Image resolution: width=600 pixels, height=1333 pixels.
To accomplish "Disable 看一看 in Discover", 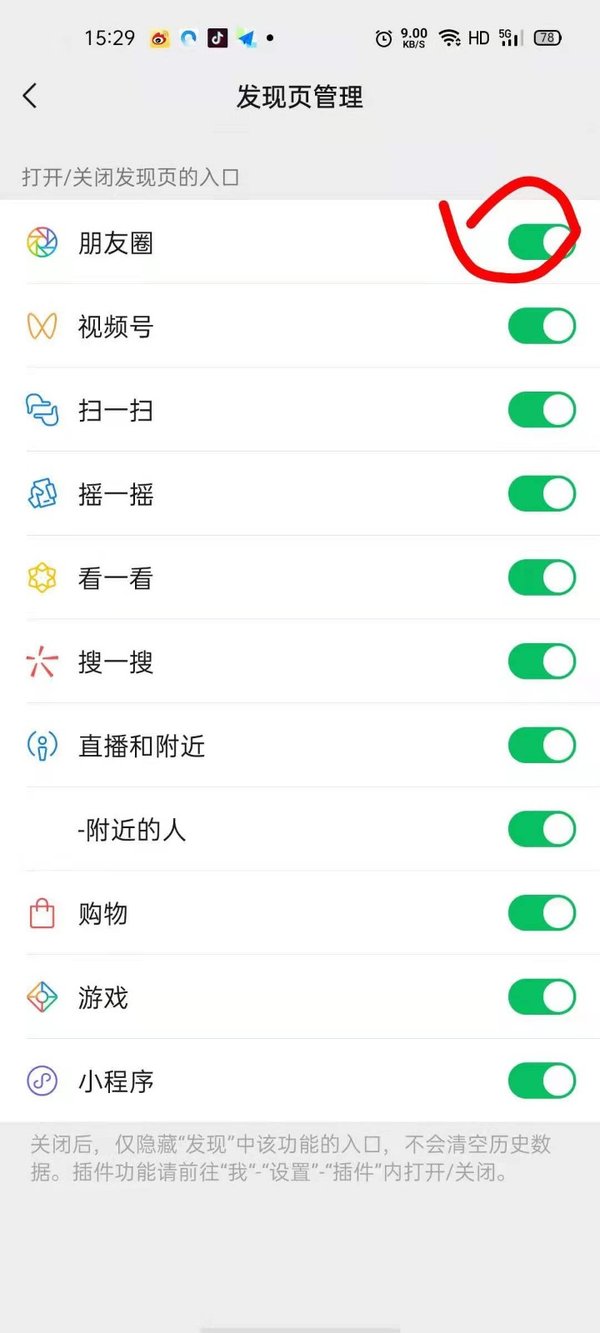I will pyautogui.click(x=541, y=578).
